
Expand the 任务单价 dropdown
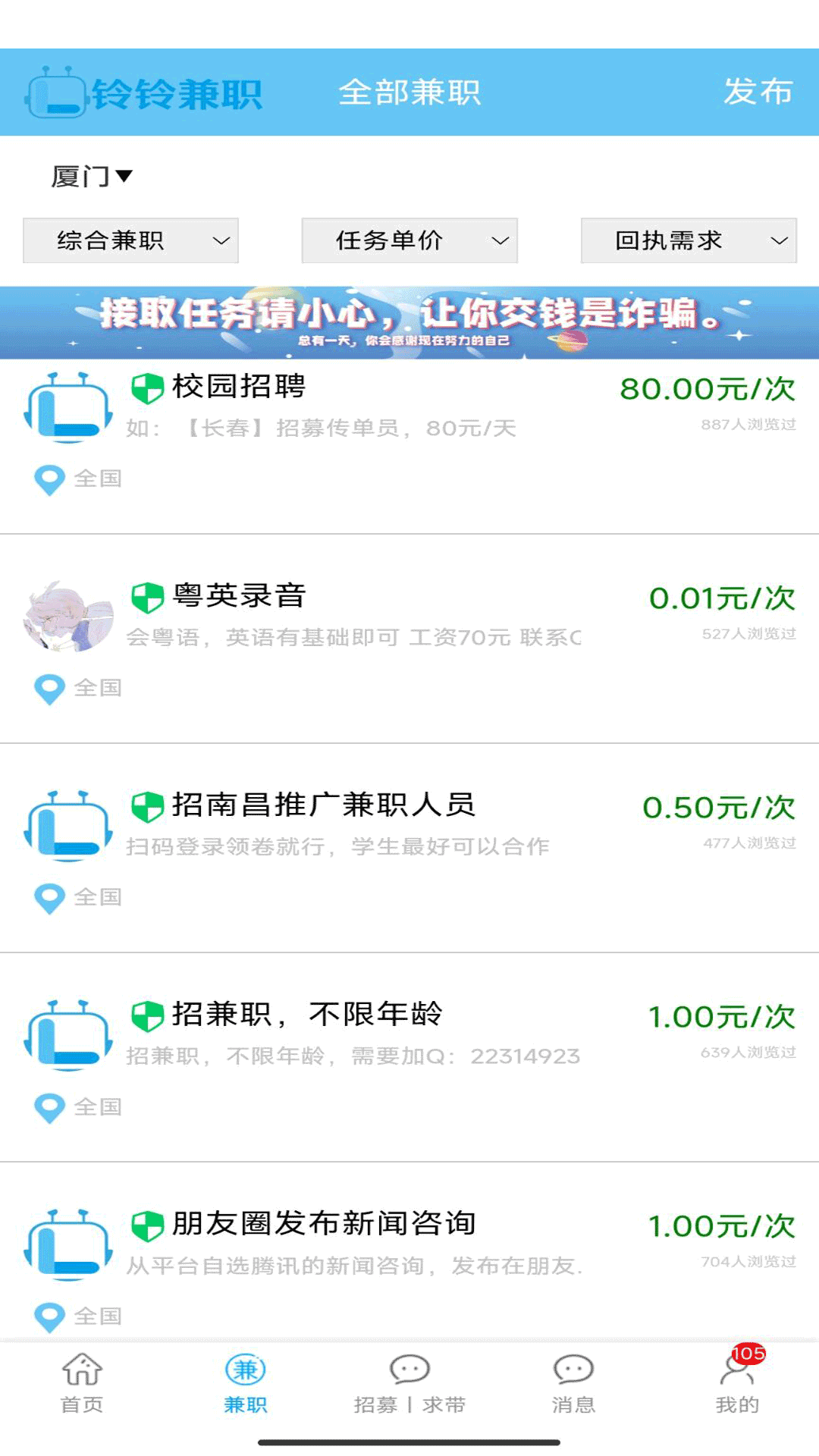pos(408,240)
